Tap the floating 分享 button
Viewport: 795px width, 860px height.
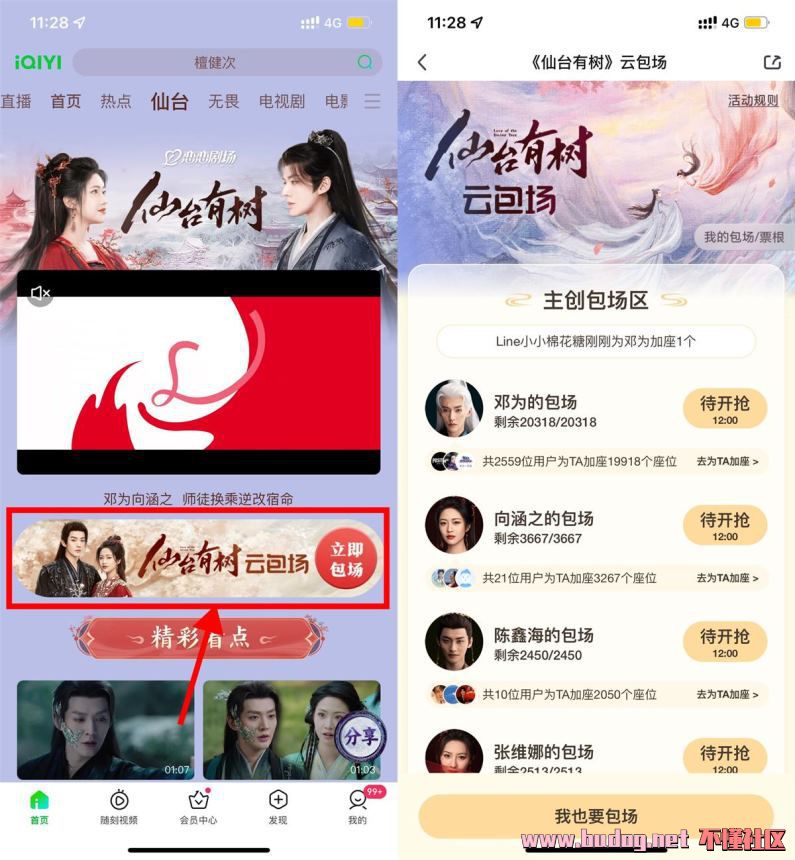360,738
